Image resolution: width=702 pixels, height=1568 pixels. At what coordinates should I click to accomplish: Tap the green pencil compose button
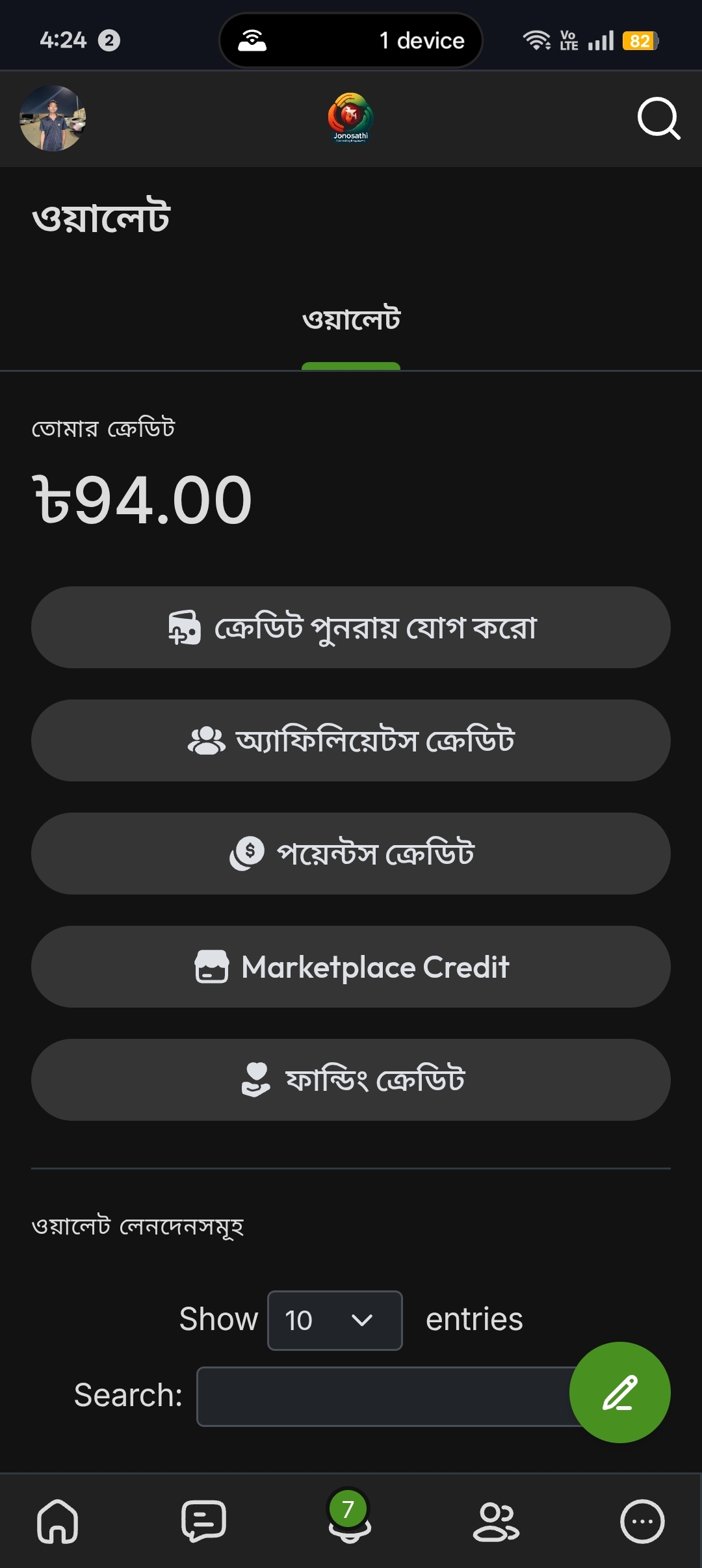pyautogui.click(x=620, y=1392)
